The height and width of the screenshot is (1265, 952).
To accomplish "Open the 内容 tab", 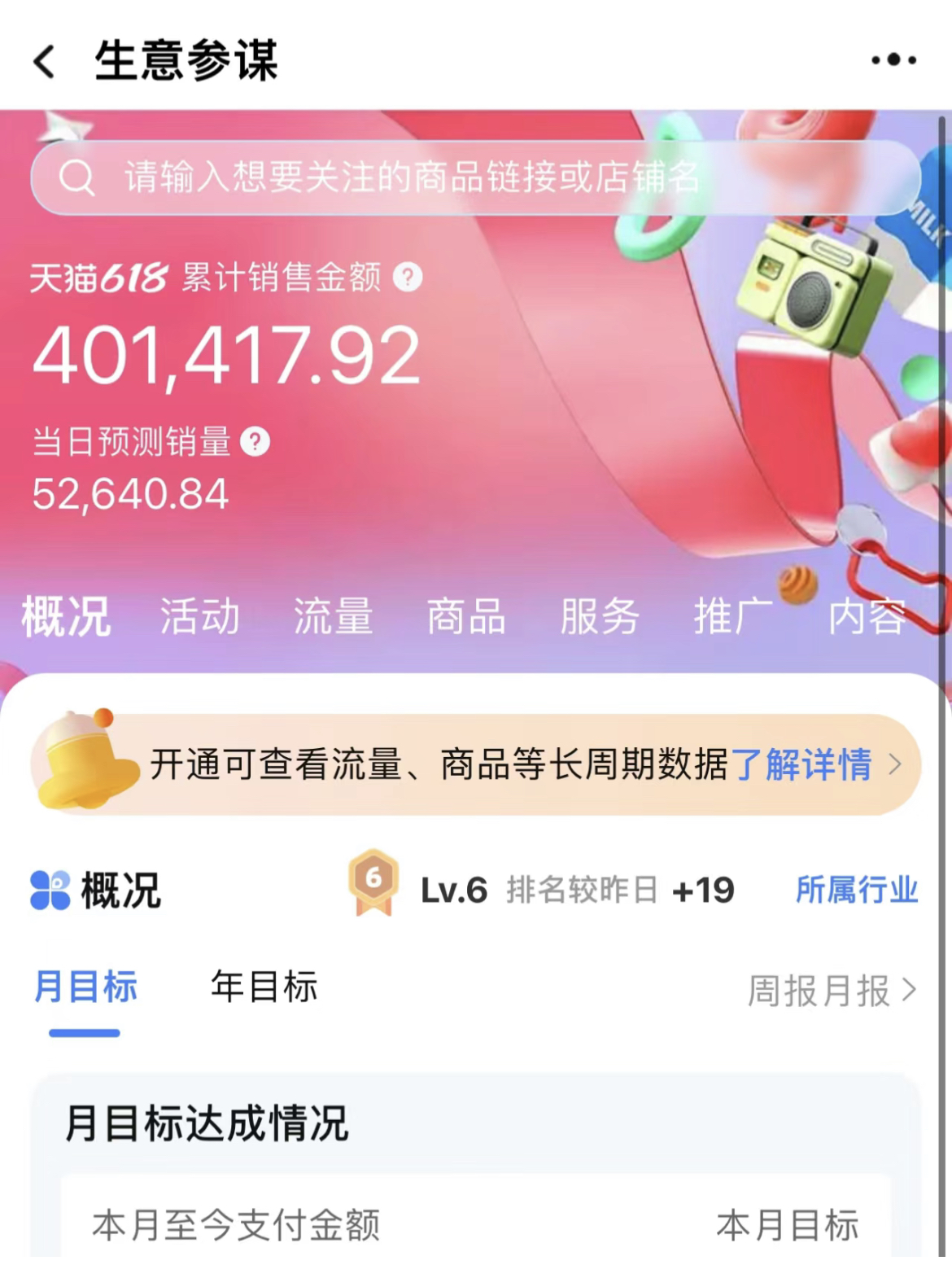I will click(x=867, y=616).
